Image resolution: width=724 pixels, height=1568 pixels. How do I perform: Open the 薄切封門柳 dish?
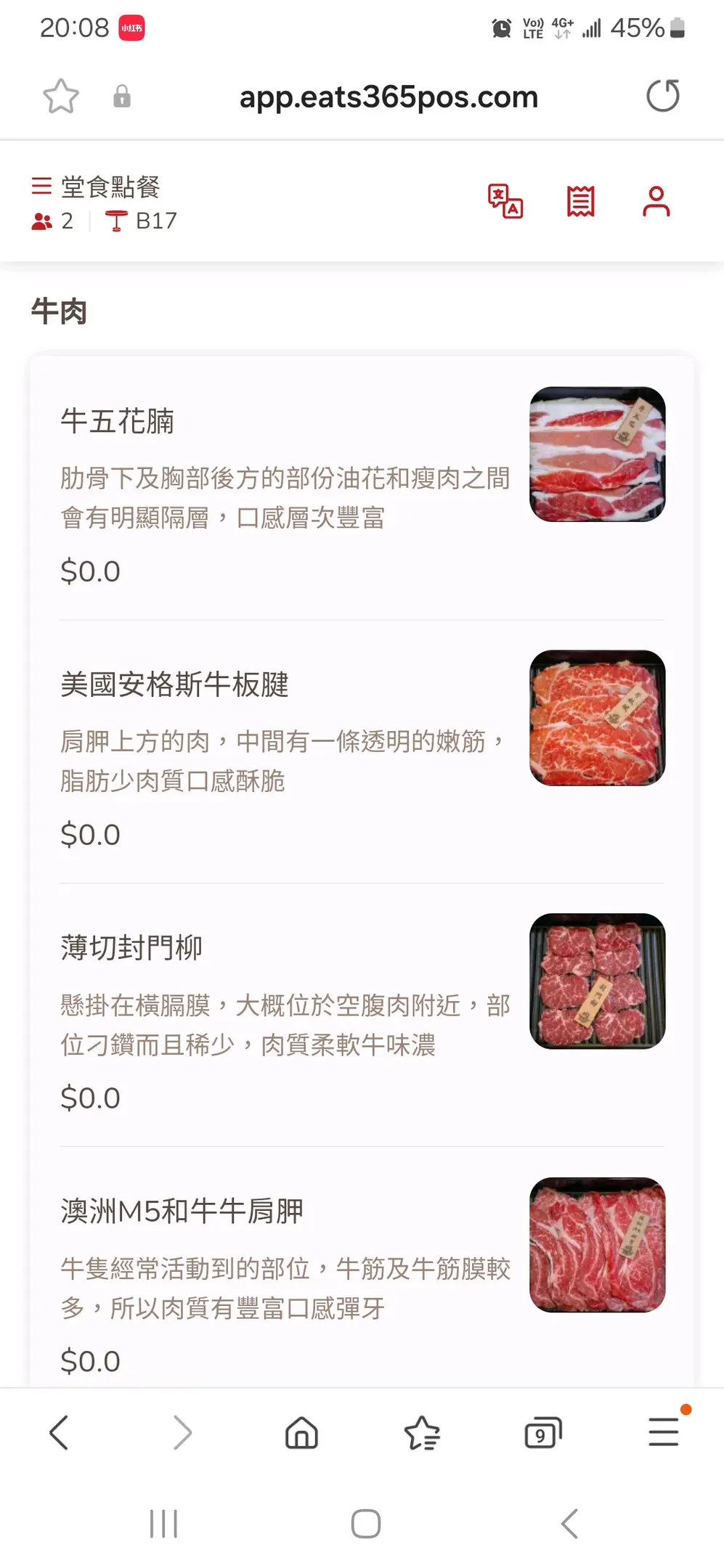pyautogui.click(x=131, y=947)
